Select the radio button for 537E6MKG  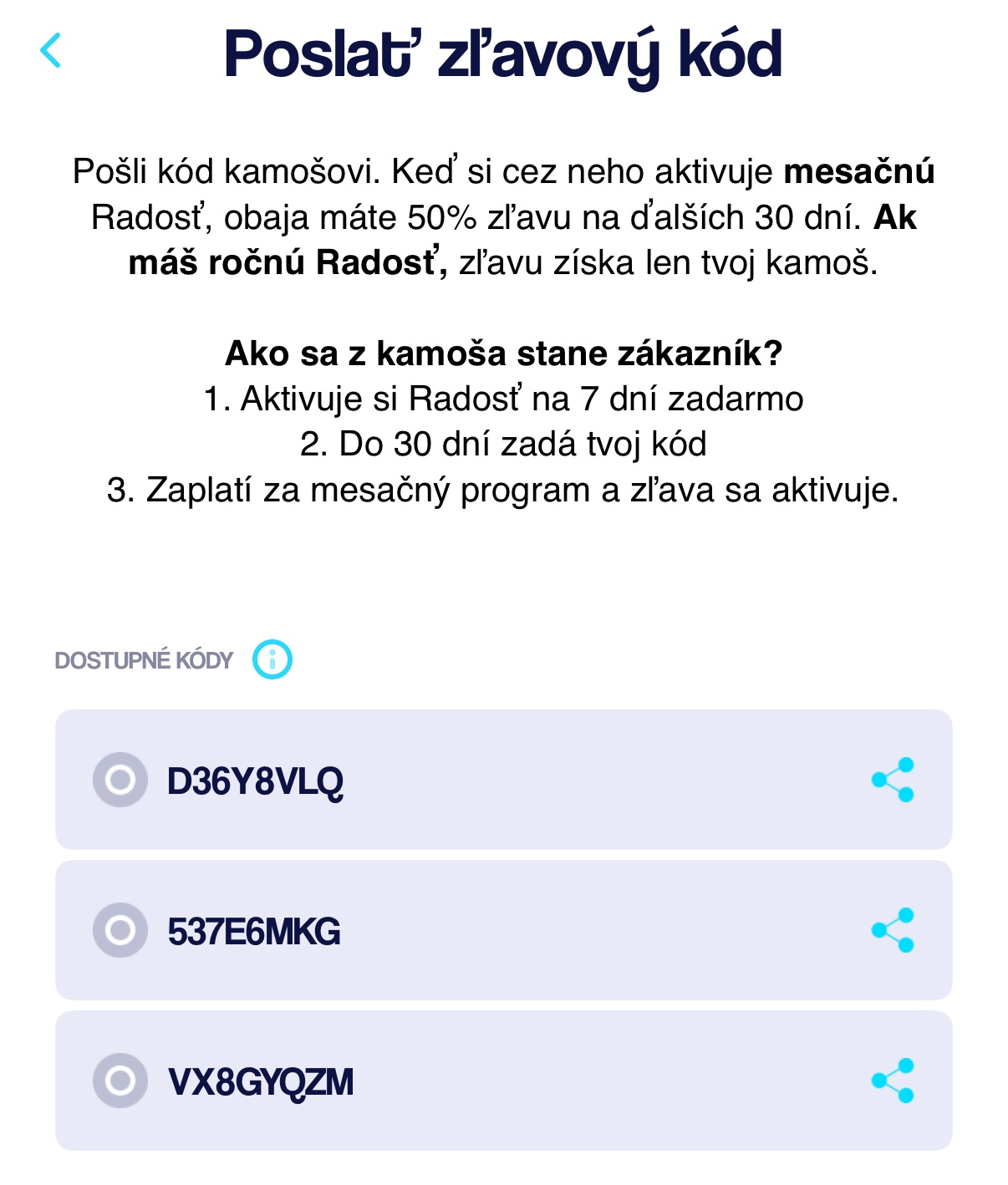pos(120,930)
